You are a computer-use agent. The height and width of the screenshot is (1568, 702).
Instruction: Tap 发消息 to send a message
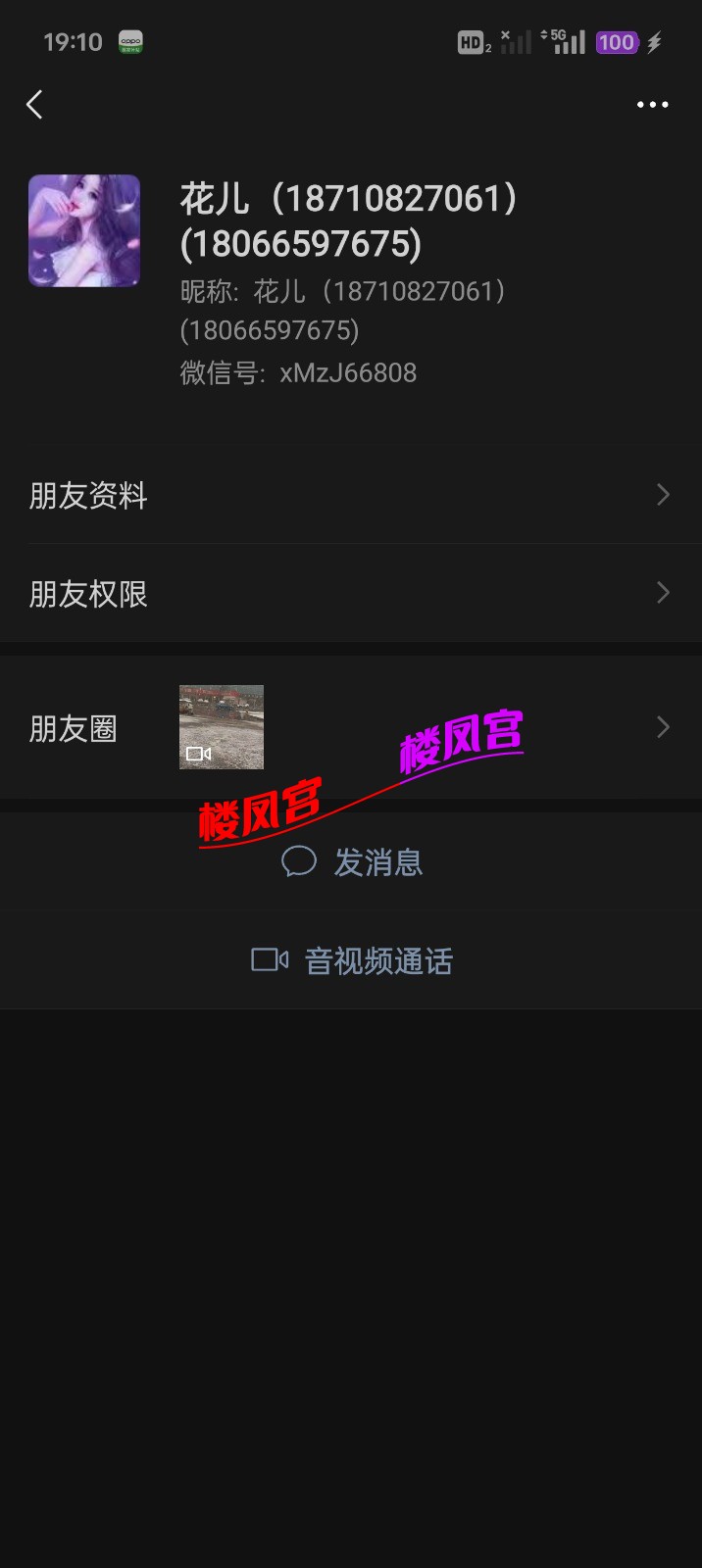click(x=351, y=862)
